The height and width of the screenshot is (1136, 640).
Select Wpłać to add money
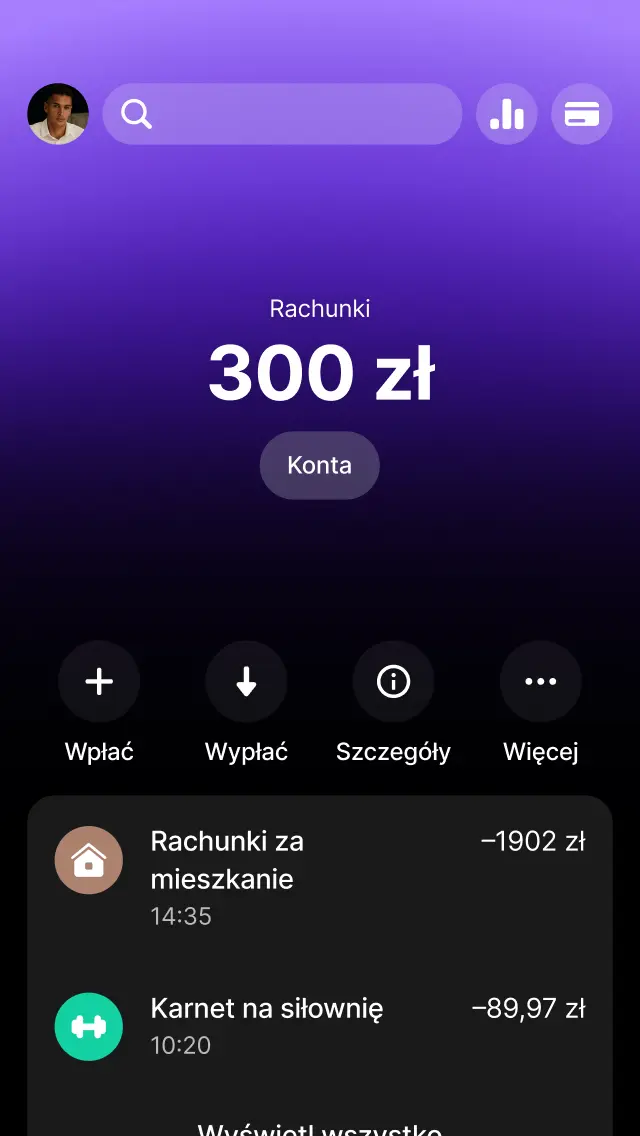click(99, 682)
